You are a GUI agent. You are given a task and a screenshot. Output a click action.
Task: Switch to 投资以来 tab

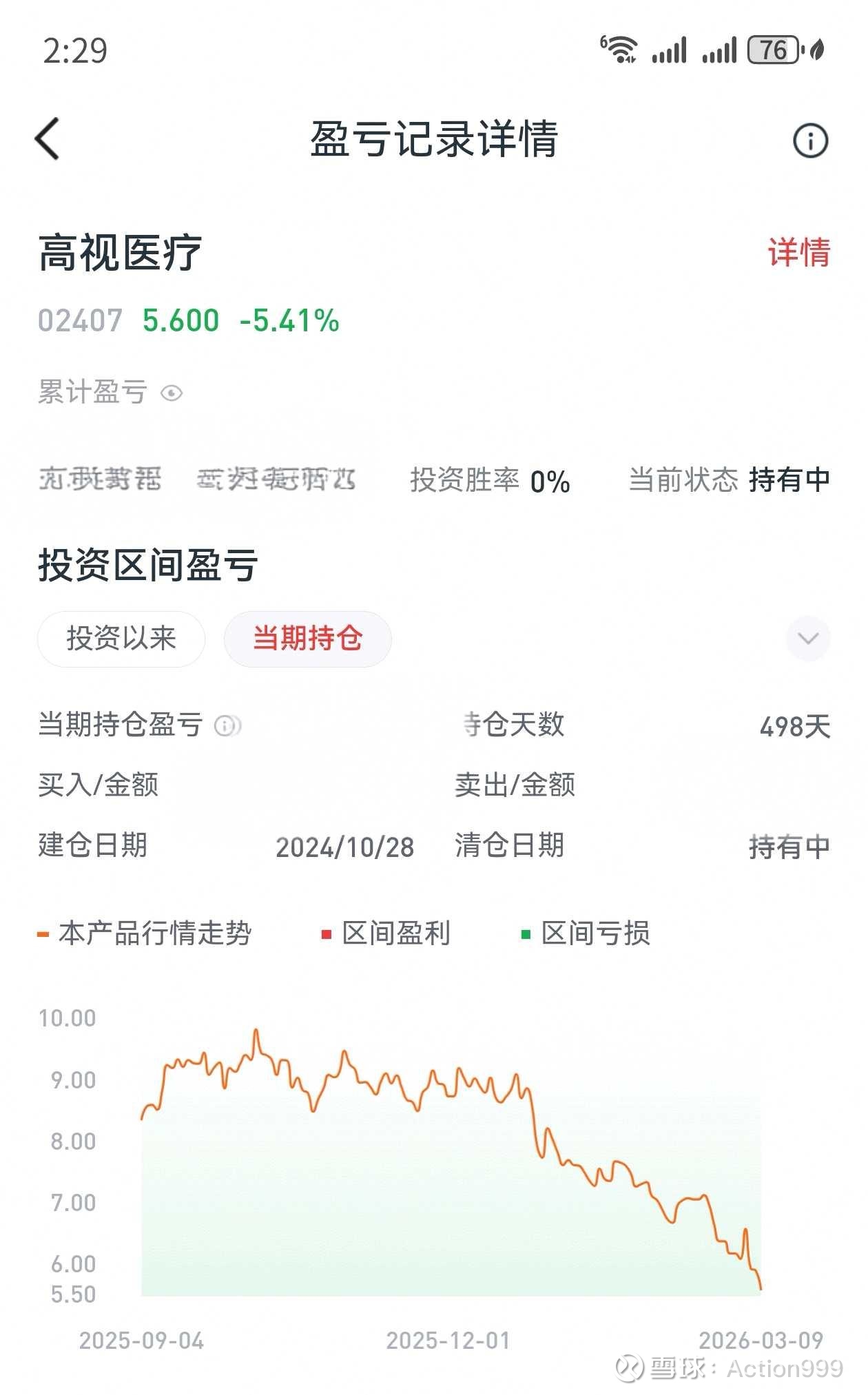[121, 639]
